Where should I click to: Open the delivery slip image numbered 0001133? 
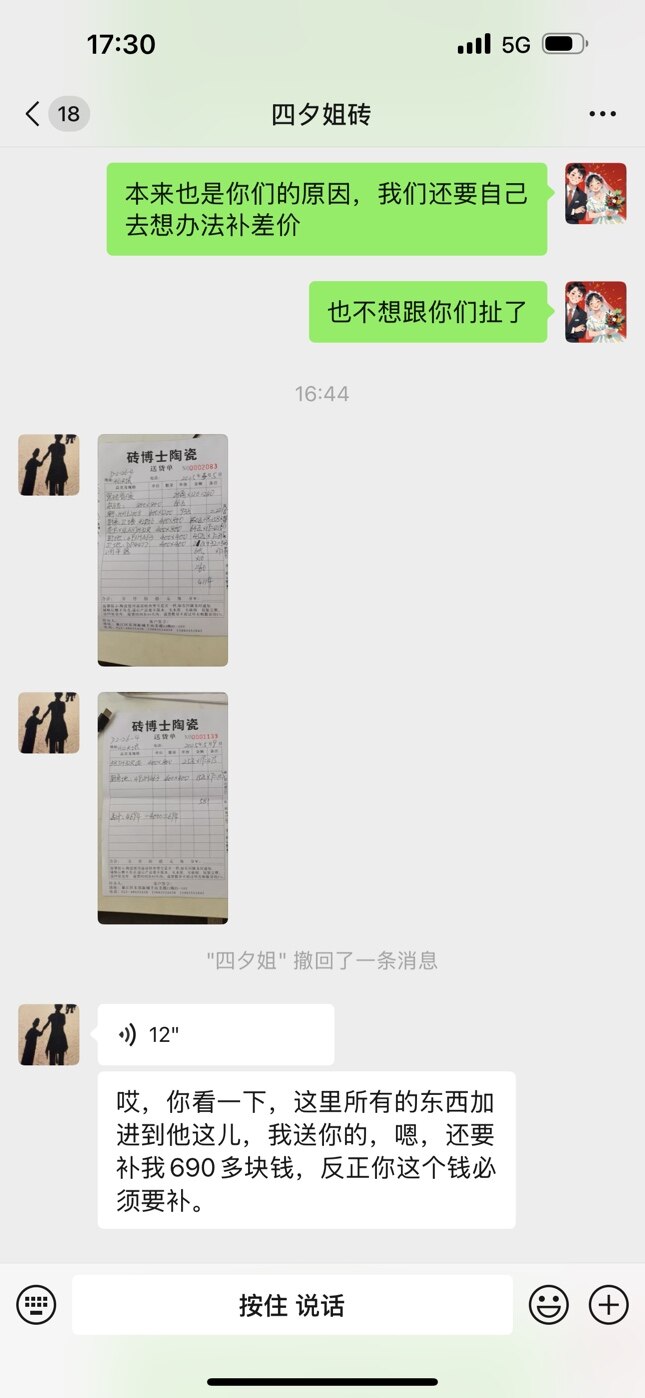(163, 808)
